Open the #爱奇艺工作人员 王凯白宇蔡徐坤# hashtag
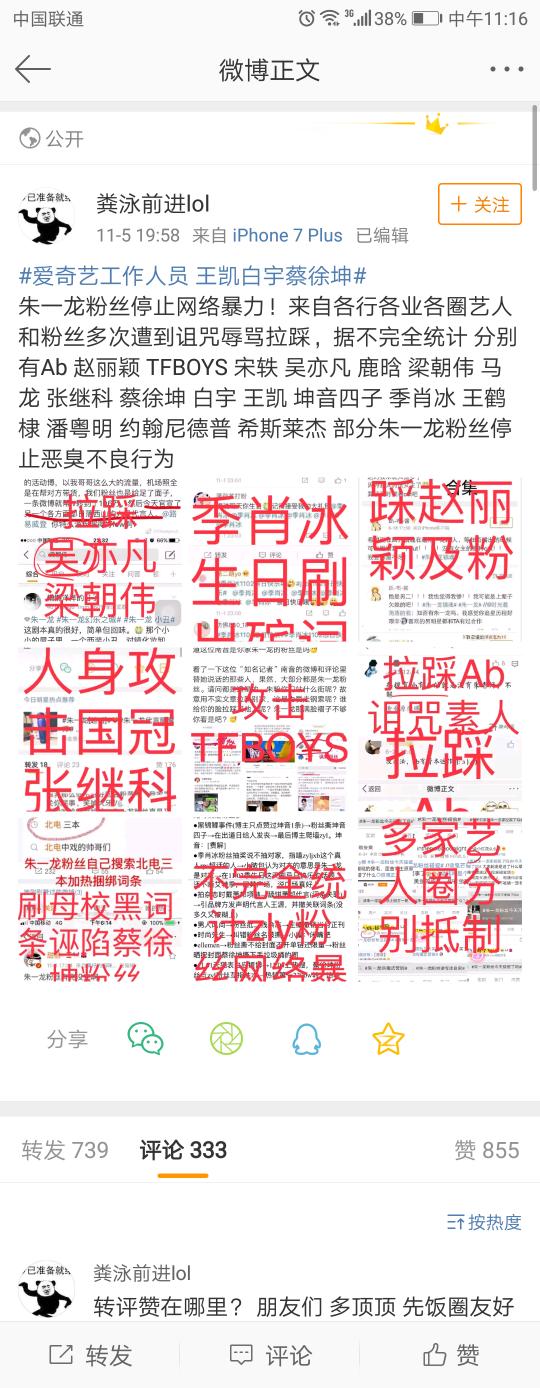Viewport: 540px width, 1388px height. click(193, 276)
